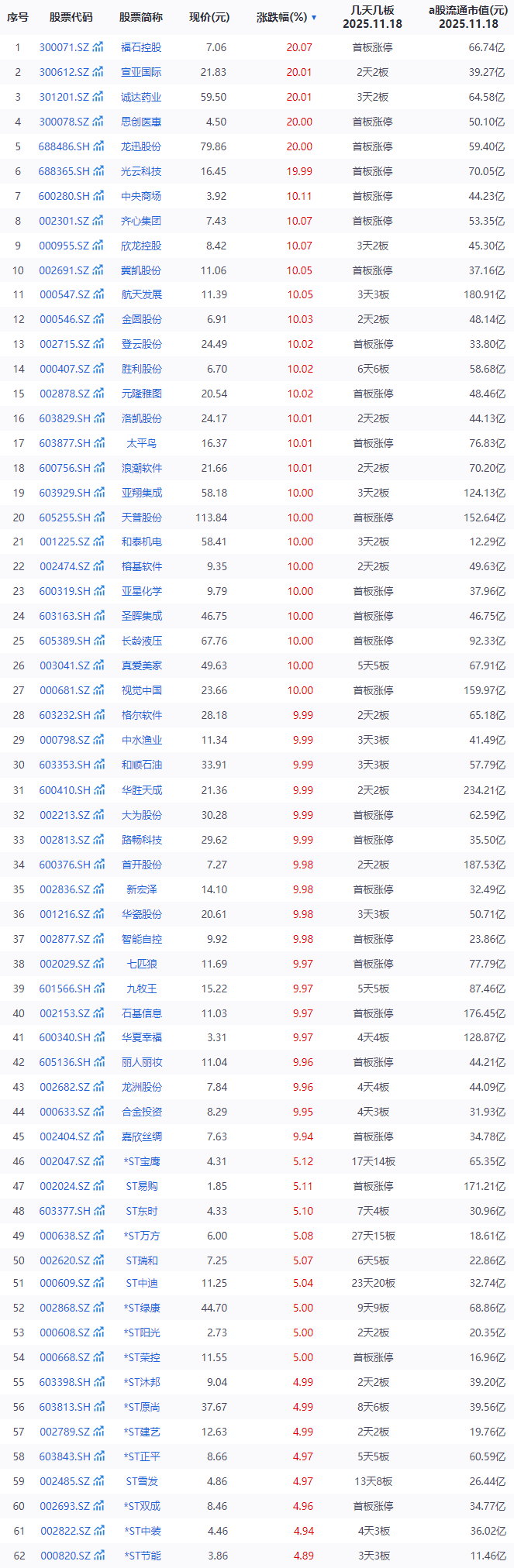This screenshot has width=514, height=1568.
Task: View the 华胜天成 stock page
Action: pyautogui.click(x=142, y=790)
